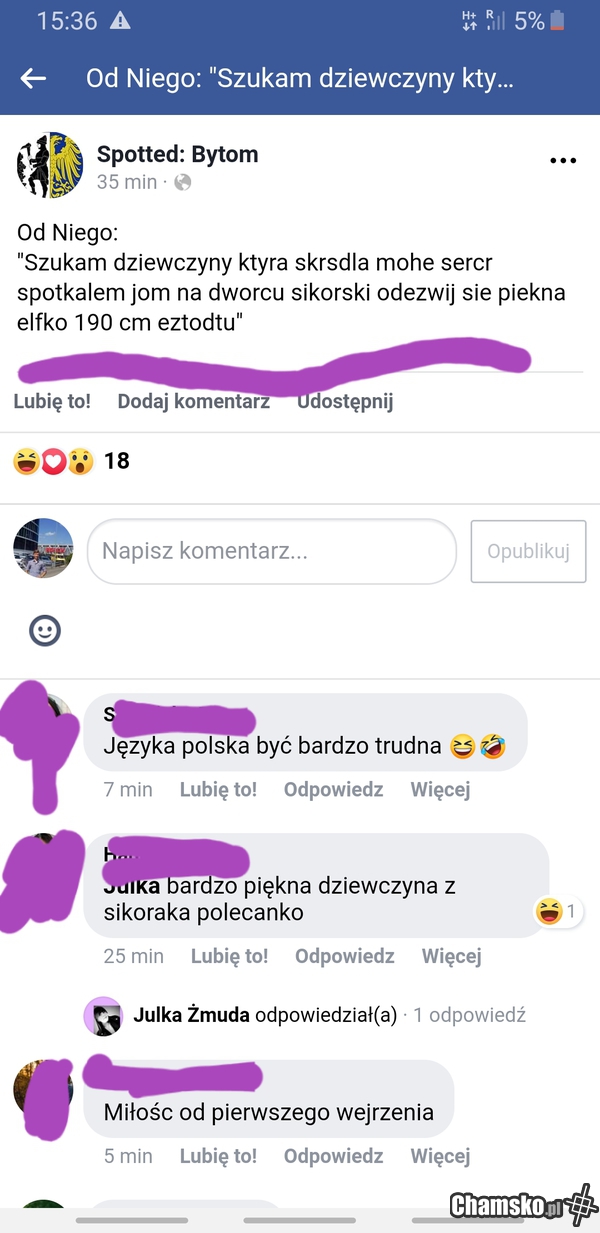Screen dimensions: 600x1233
Task: Reply to Miłośc od pierwszego wejrzenia comment
Action: coord(333,1156)
